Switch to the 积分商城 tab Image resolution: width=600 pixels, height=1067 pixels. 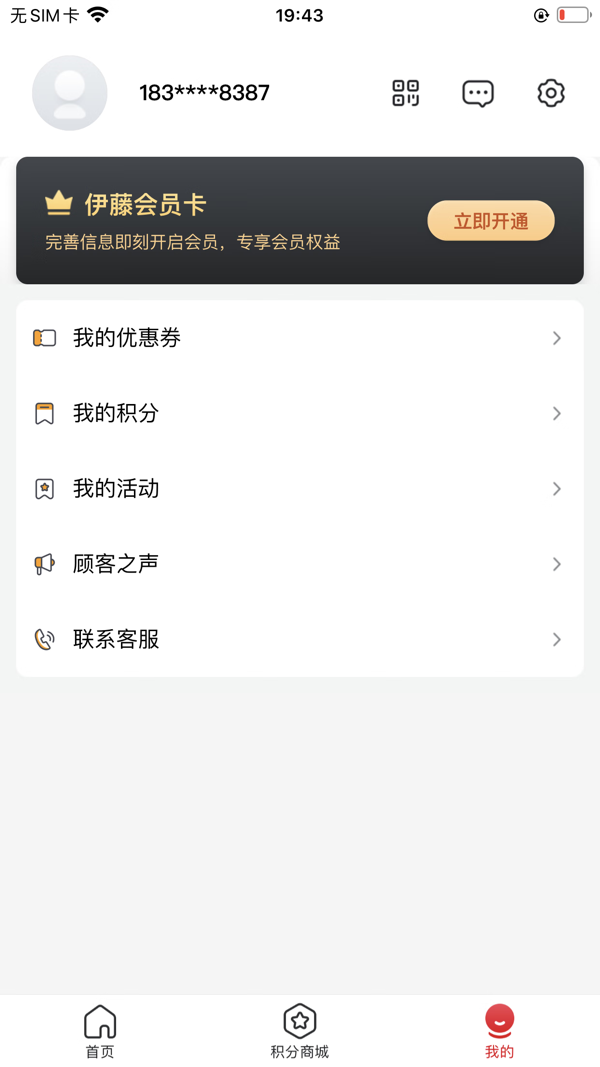pos(300,1031)
